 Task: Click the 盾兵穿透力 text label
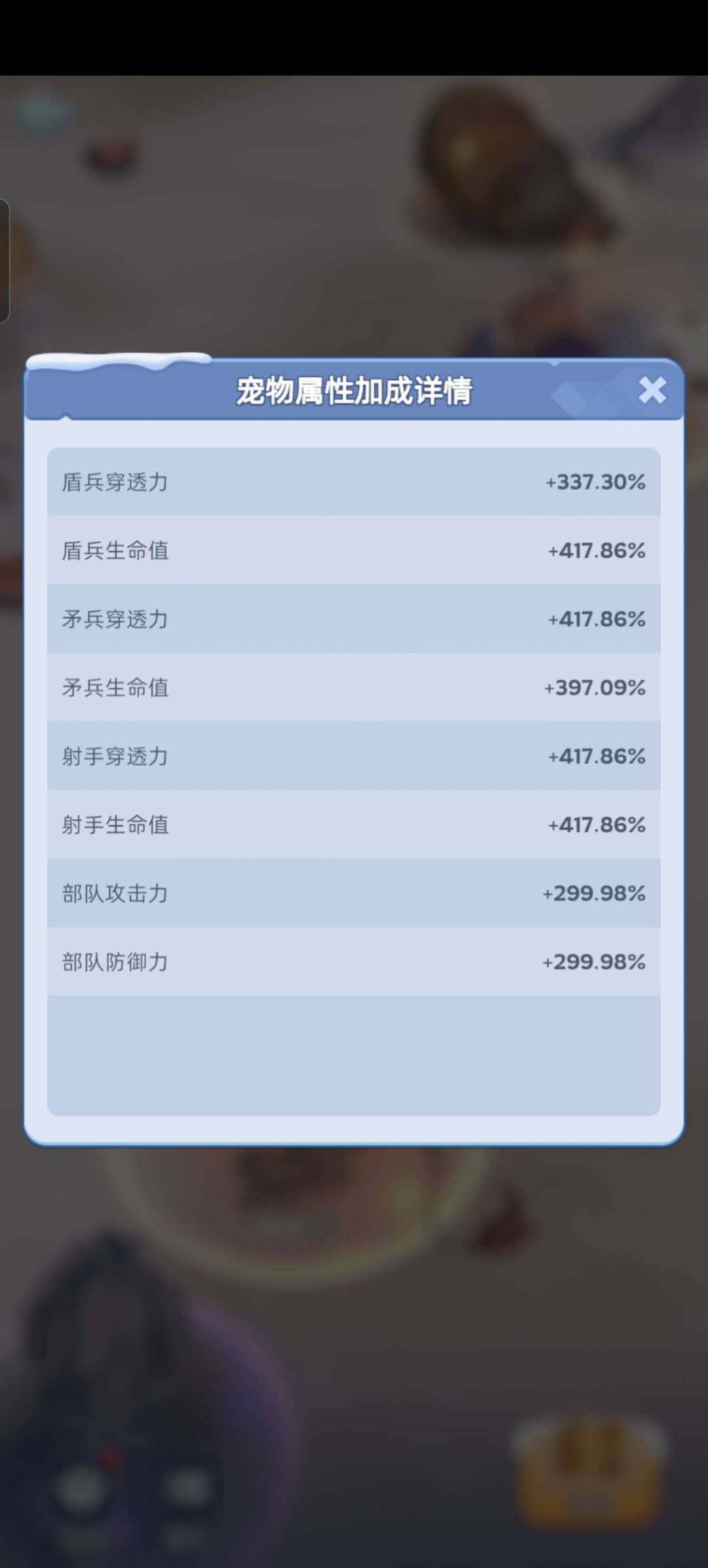[114, 482]
